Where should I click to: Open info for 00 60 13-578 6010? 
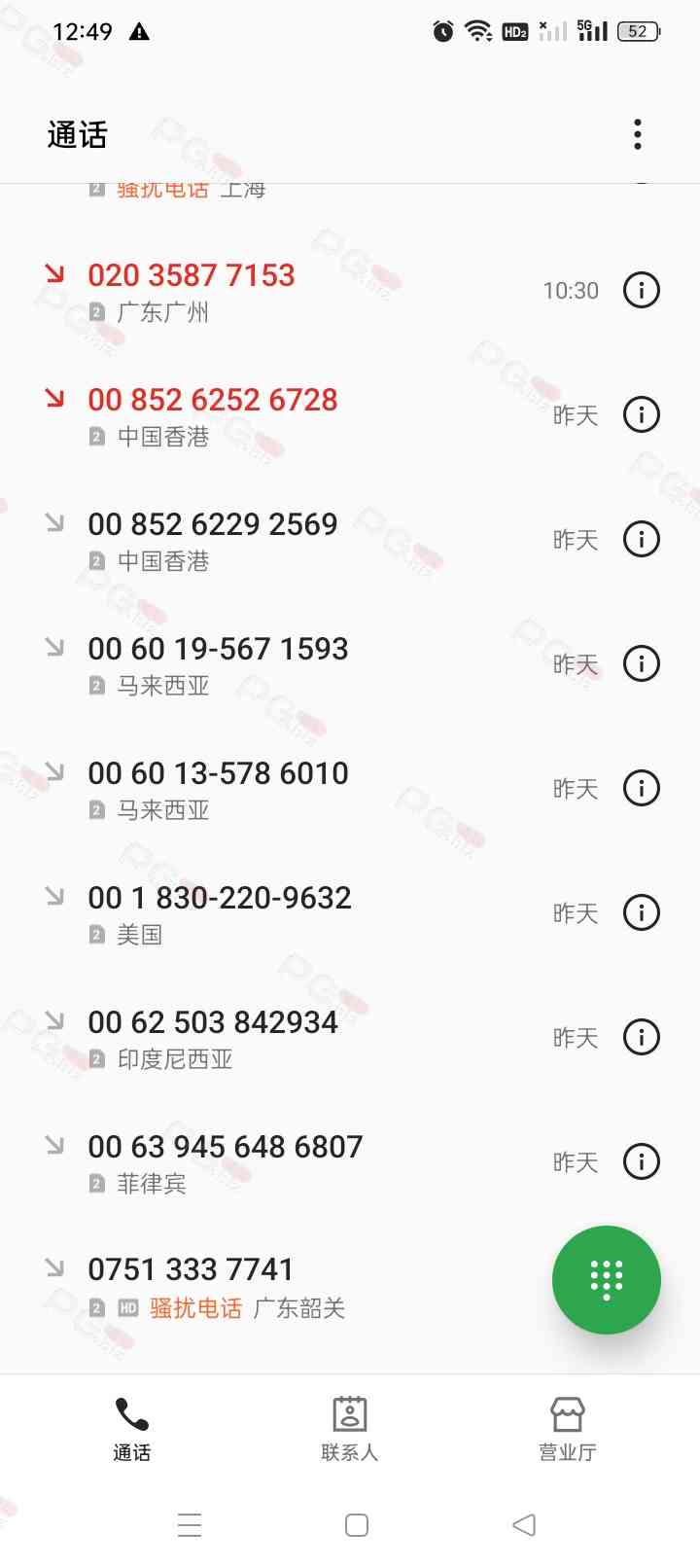point(641,788)
